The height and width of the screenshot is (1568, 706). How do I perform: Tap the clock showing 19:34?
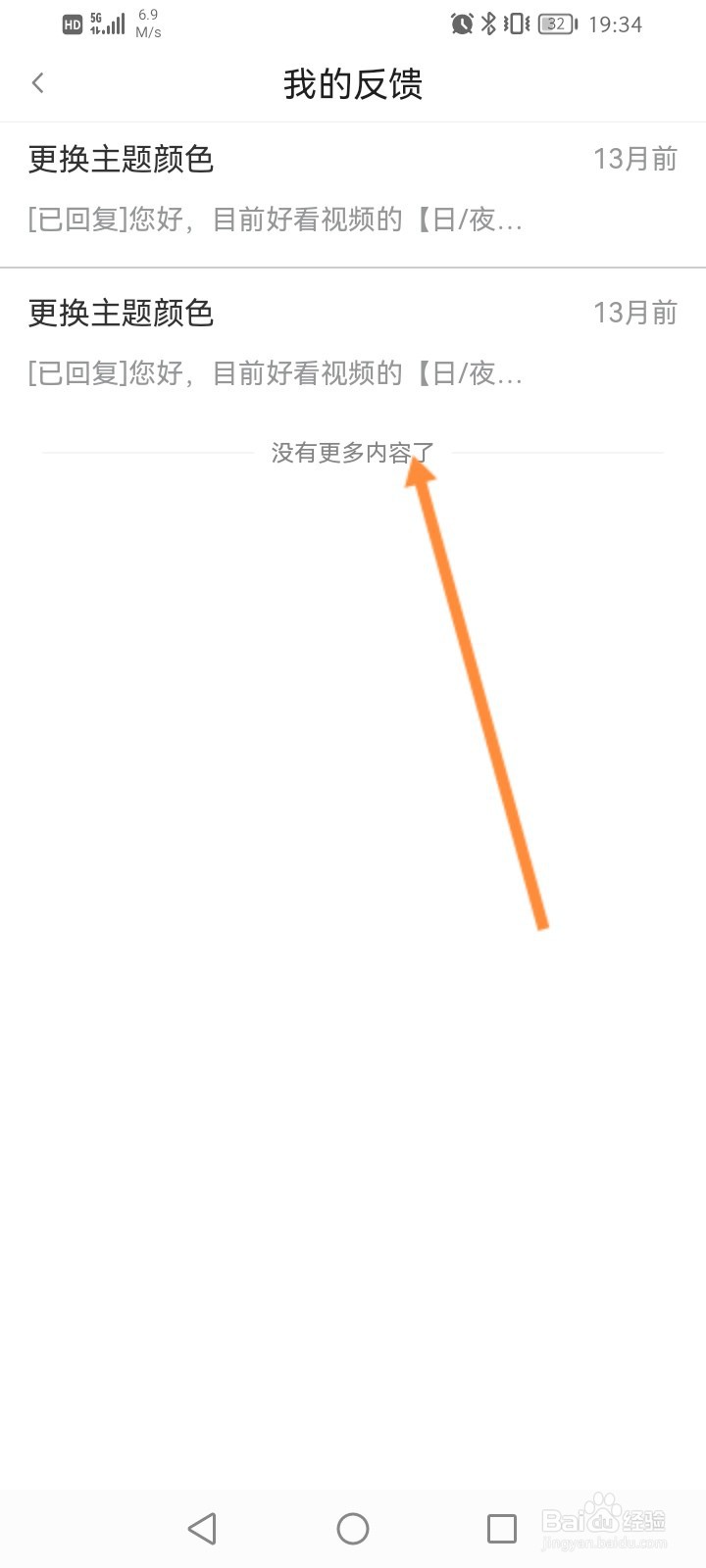pyautogui.click(x=618, y=24)
